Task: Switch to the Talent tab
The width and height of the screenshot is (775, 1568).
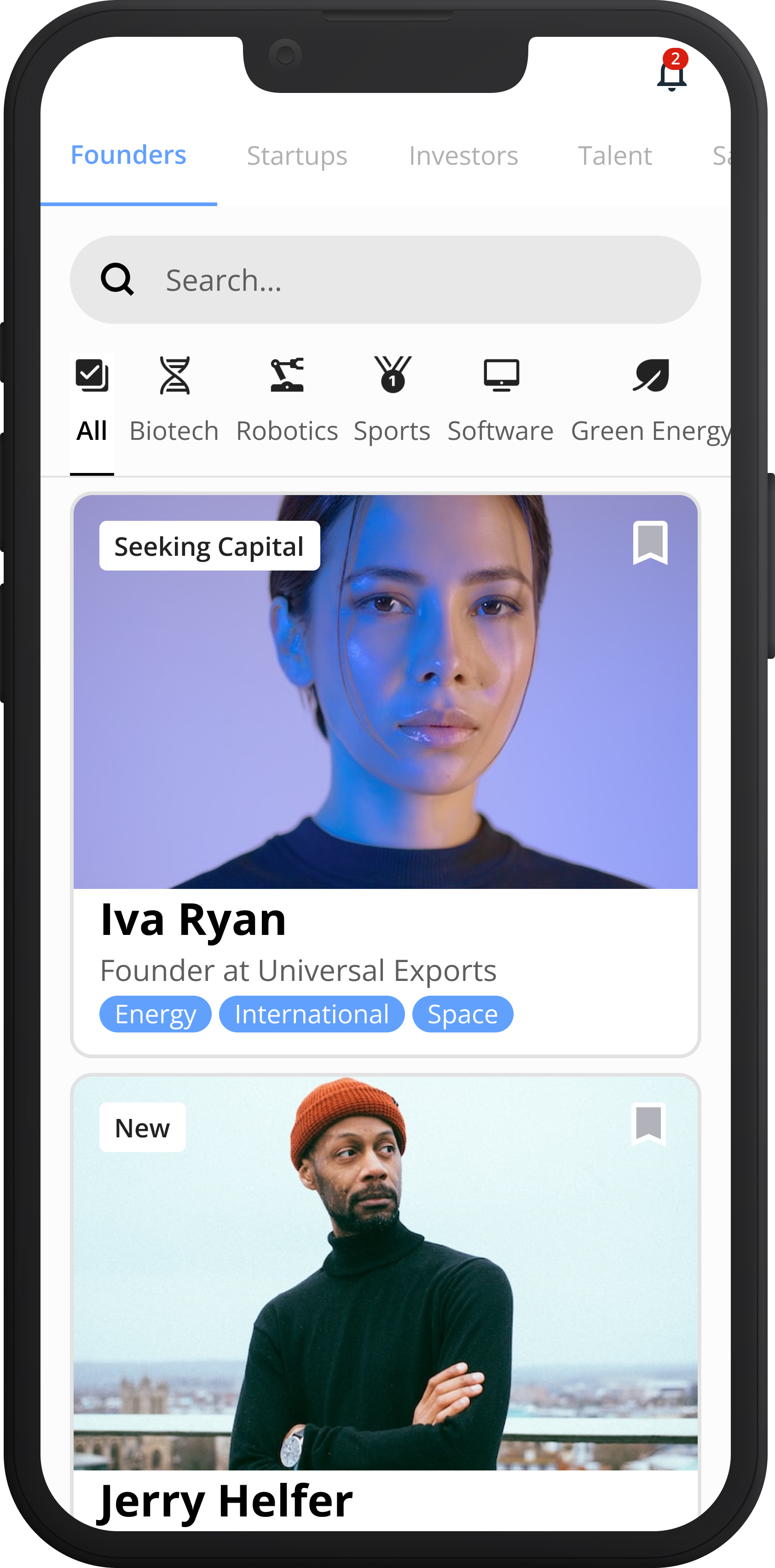Action: (x=615, y=156)
